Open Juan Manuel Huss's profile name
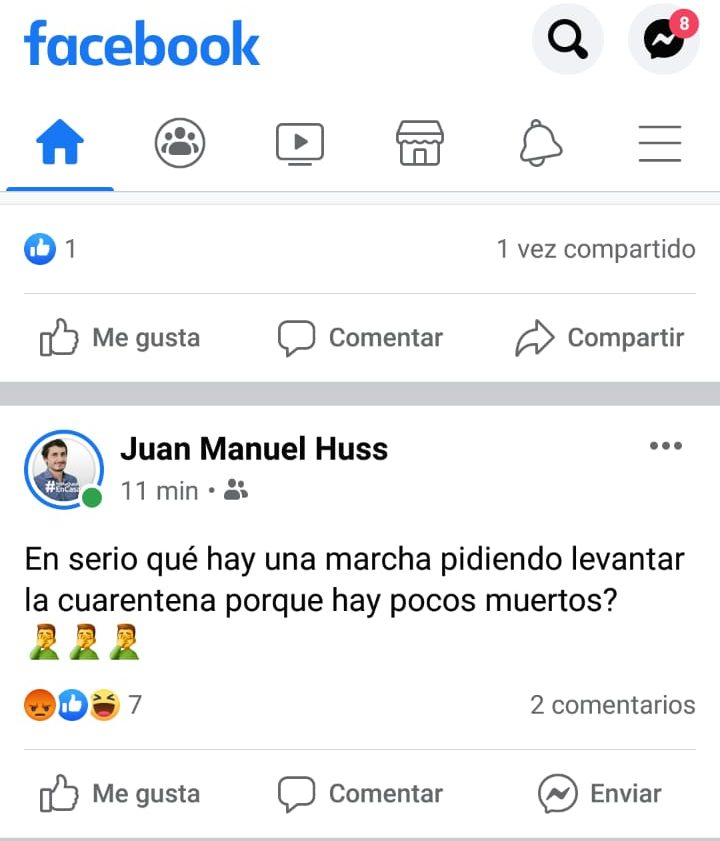Viewport: 720px width, 841px height. (x=254, y=450)
